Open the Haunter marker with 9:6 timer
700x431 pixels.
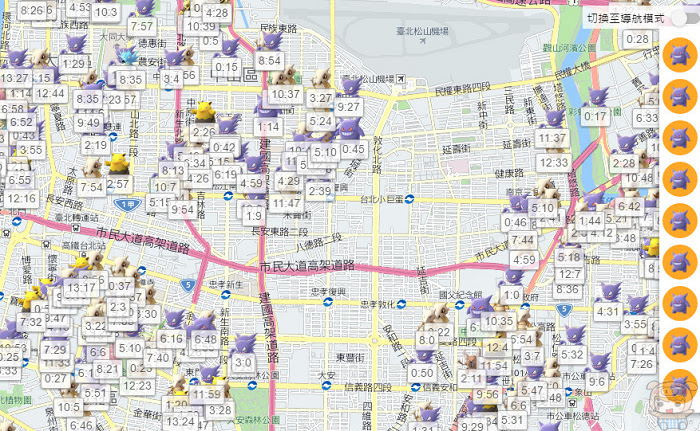598,362
